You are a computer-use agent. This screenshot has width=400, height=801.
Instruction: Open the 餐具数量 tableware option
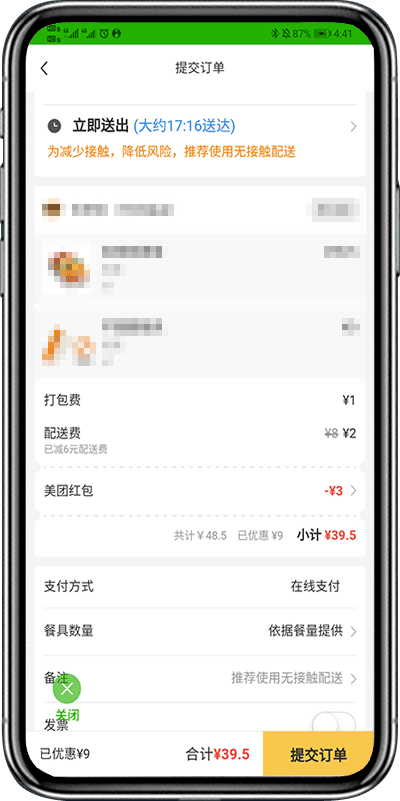click(200, 631)
